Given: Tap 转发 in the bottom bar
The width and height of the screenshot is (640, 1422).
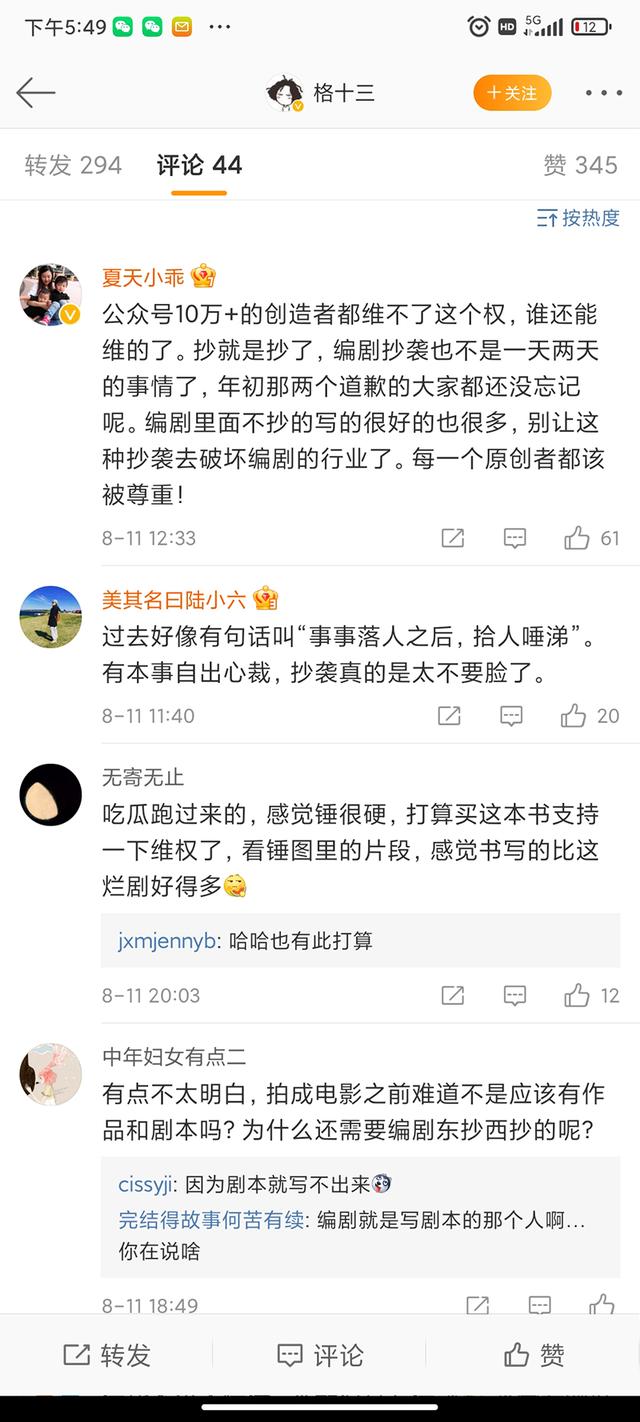Looking at the screenshot, I should click(x=106, y=1355).
